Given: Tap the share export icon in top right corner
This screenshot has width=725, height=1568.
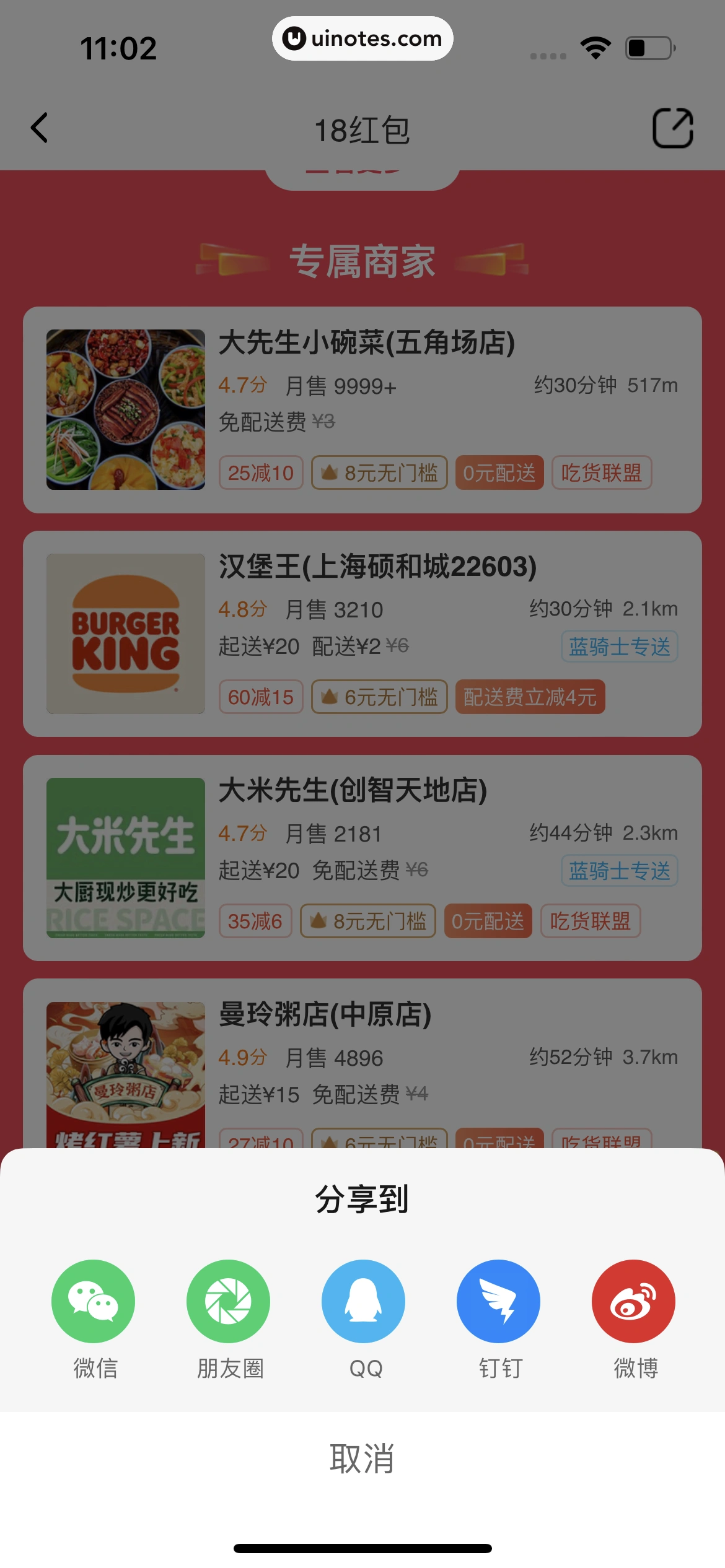Looking at the screenshot, I should (672, 129).
